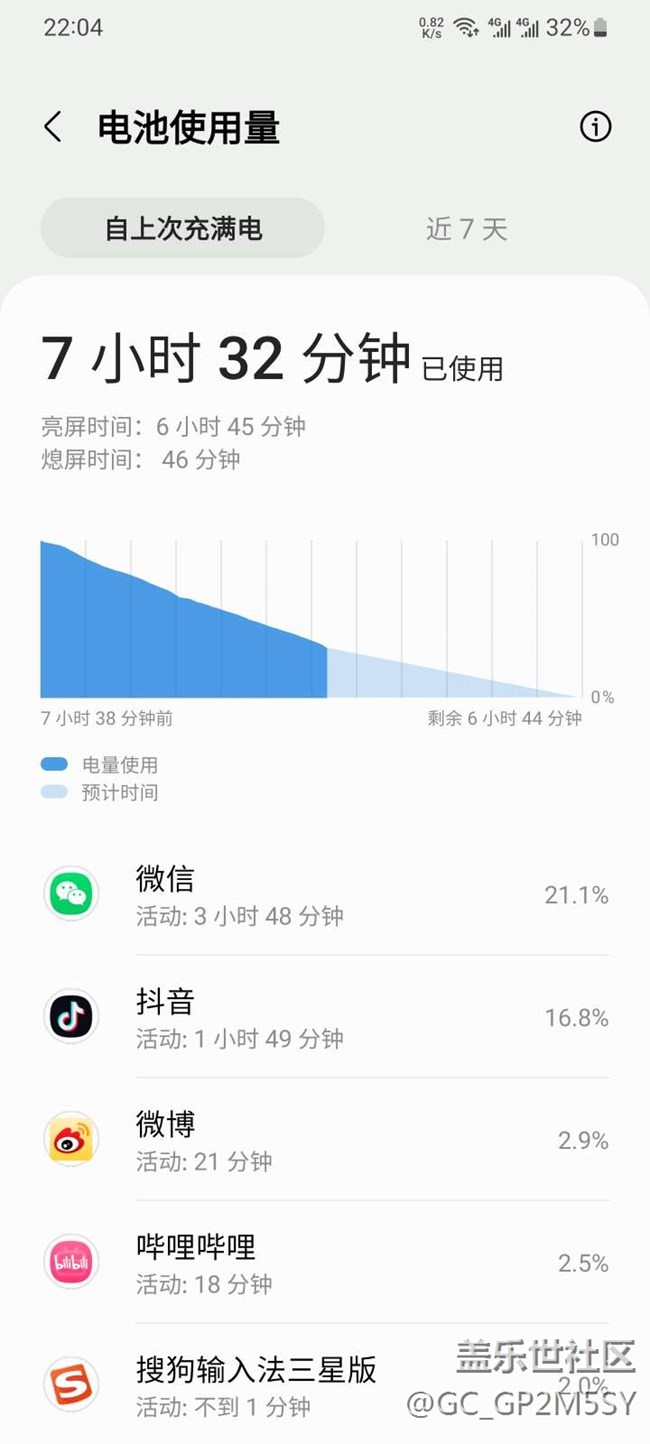Open 微信 battery usage details
The width and height of the screenshot is (650, 1444).
tap(326, 894)
